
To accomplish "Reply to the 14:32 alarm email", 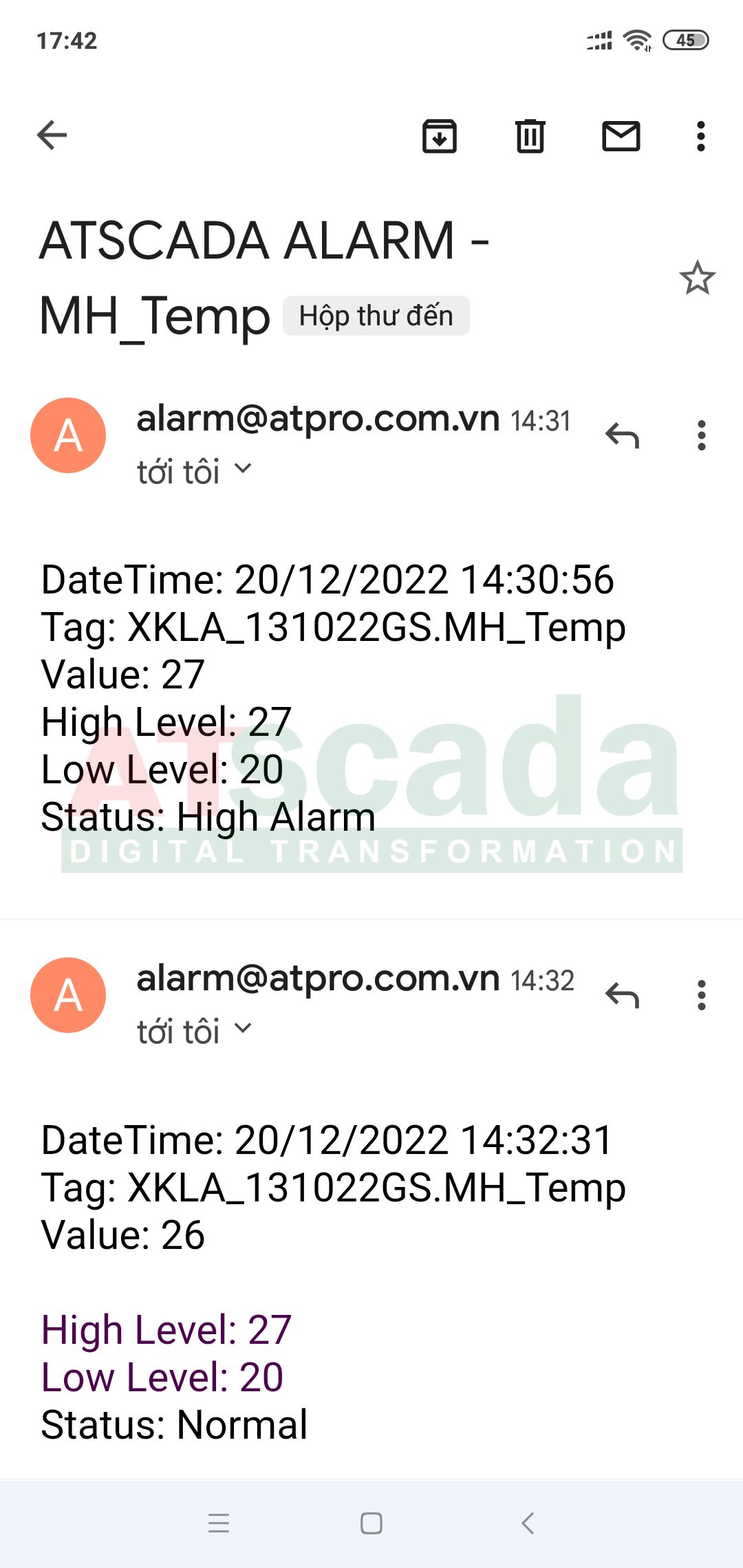I will (x=623, y=996).
